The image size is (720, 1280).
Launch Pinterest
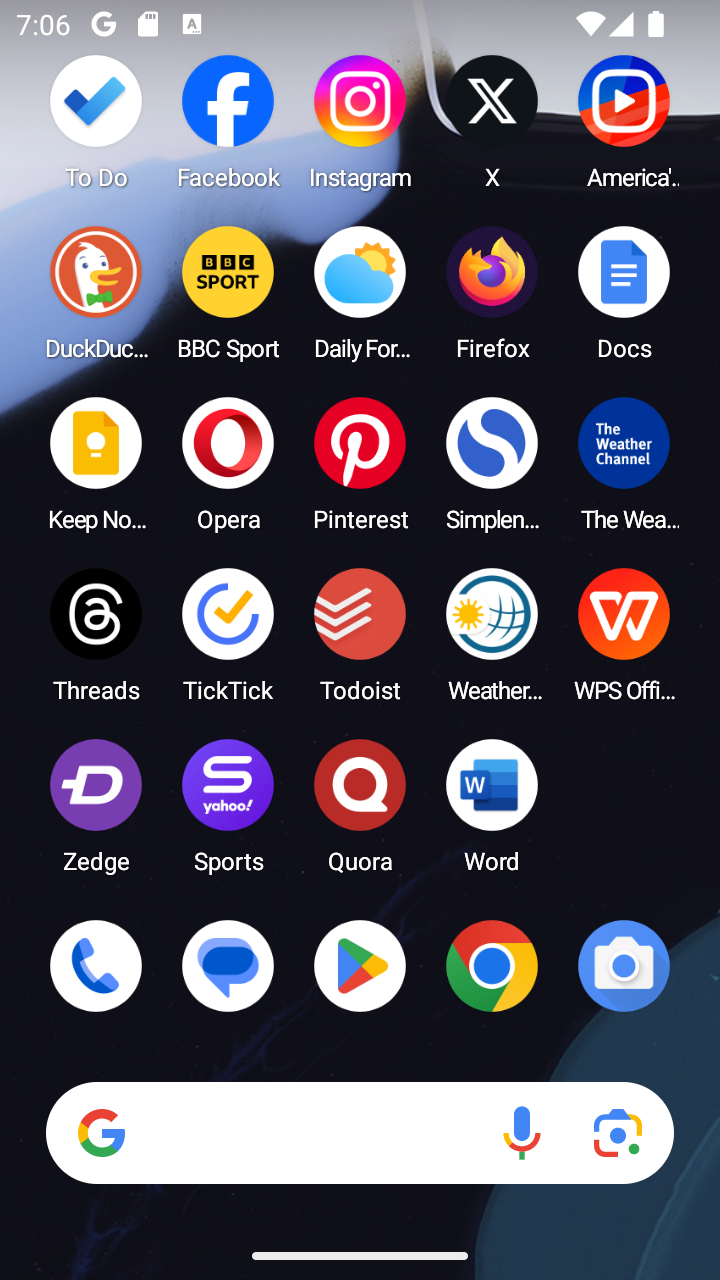point(360,444)
